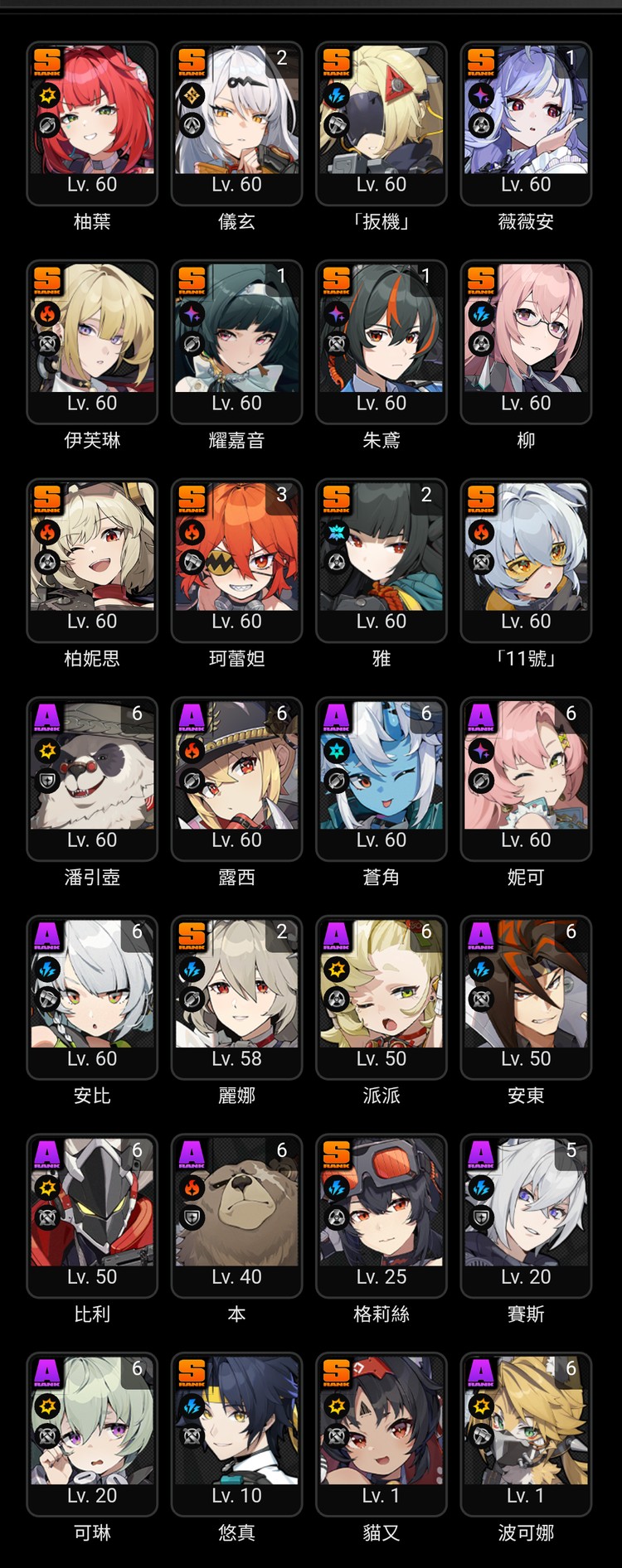The width and height of the screenshot is (622, 1568).
Task: Open 雅's character card
Action: [x=381, y=559]
